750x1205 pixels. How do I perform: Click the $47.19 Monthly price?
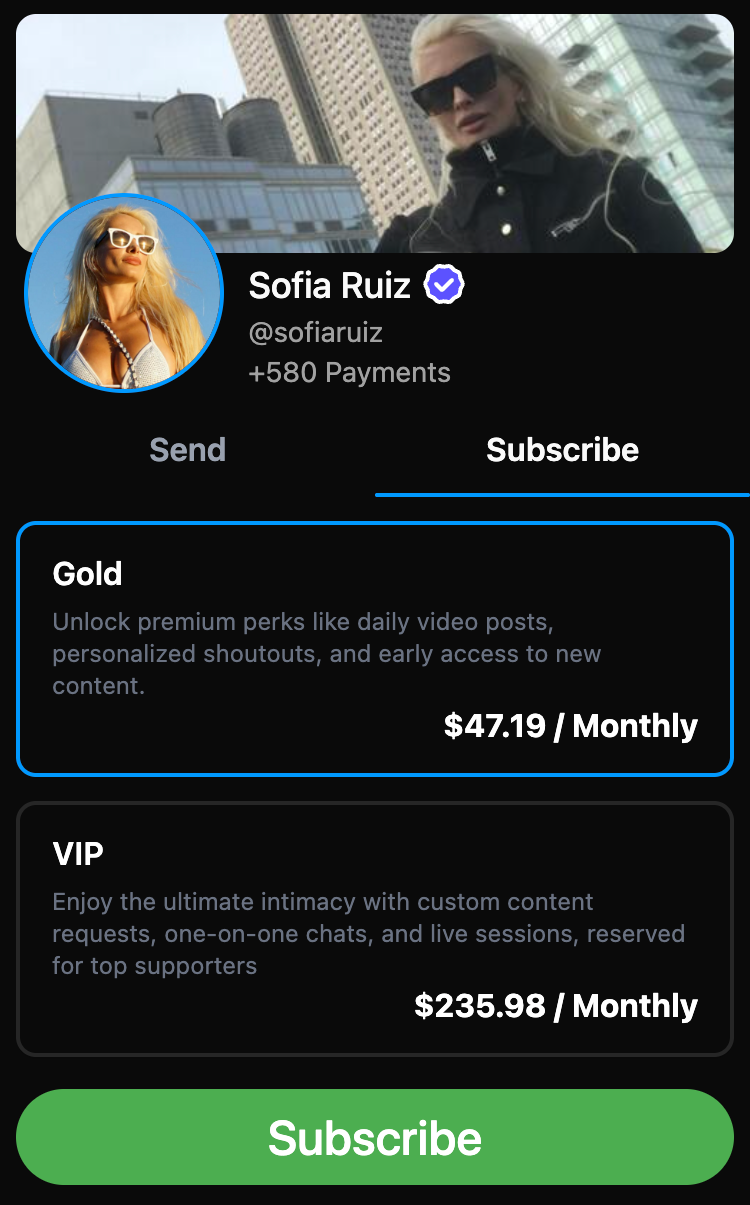pyautogui.click(x=572, y=726)
